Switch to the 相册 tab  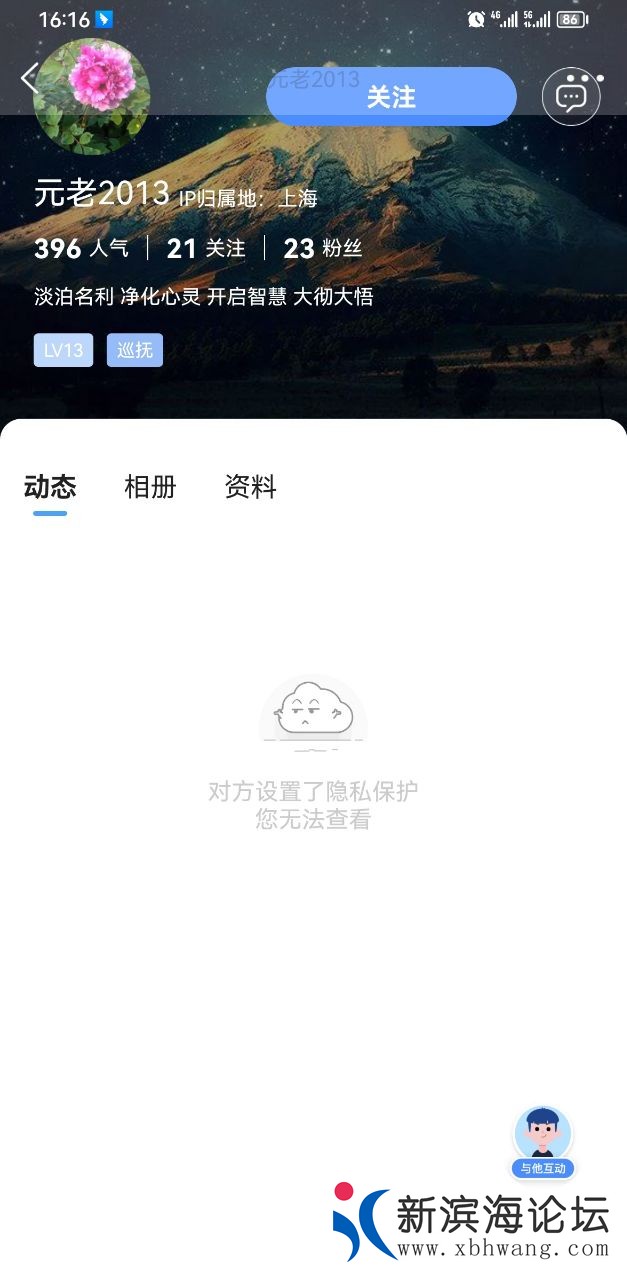tap(150, 487)
